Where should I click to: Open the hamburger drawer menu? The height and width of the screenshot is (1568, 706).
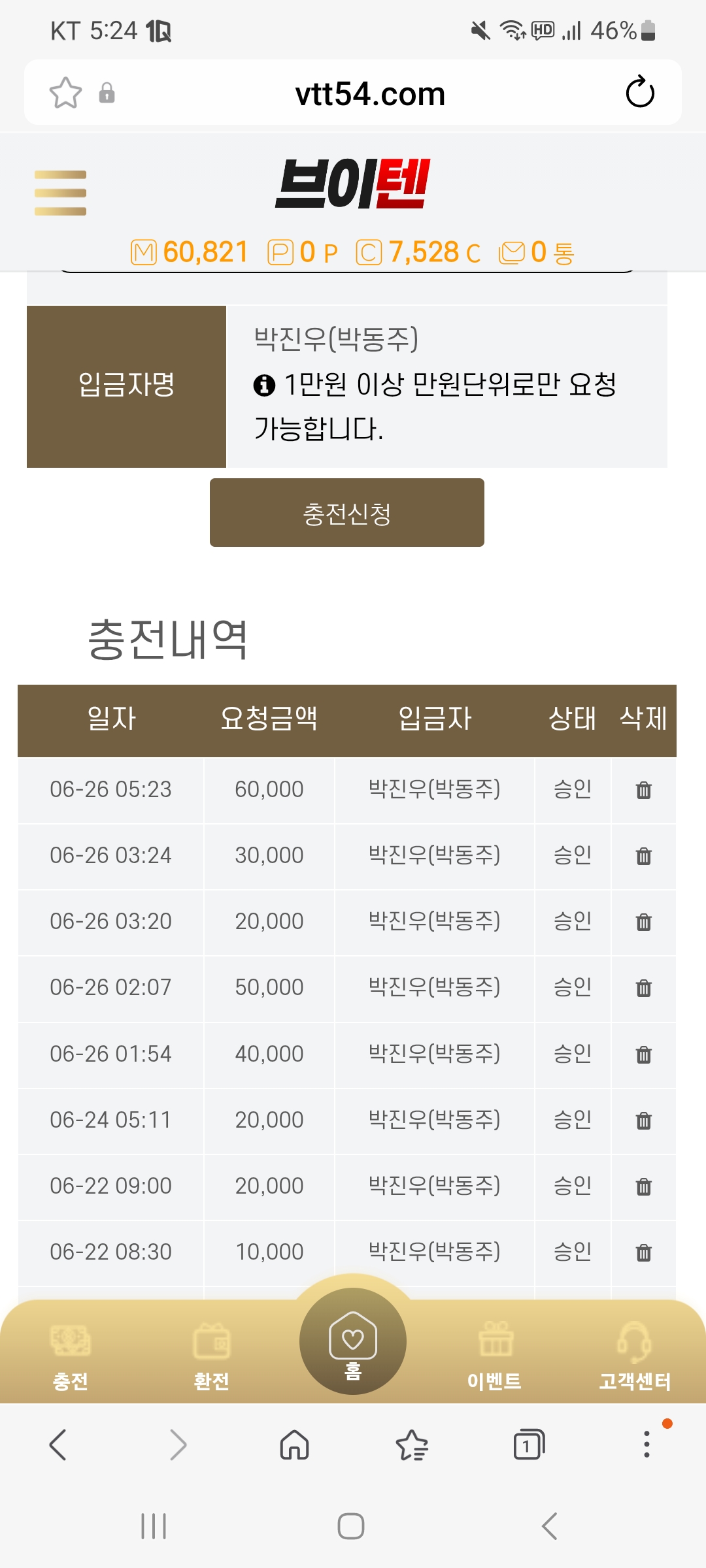pyautogui.click(x=60, y=193)
